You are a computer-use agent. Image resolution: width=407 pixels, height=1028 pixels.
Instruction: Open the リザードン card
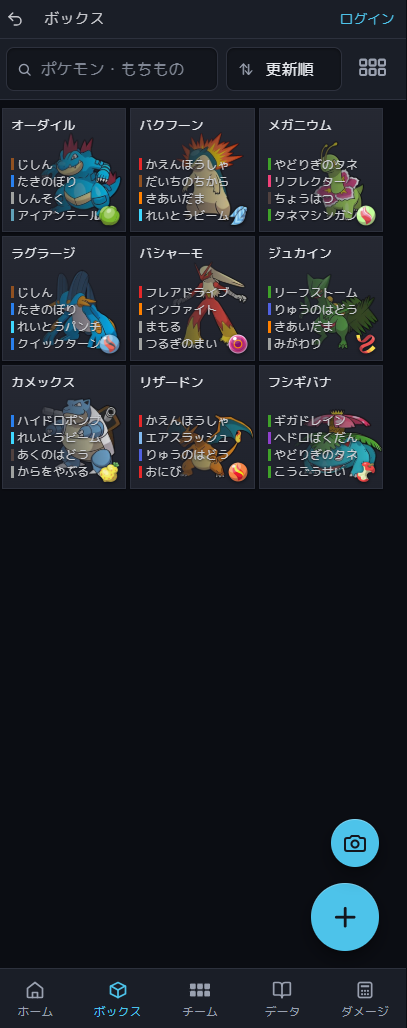[192, 427]
